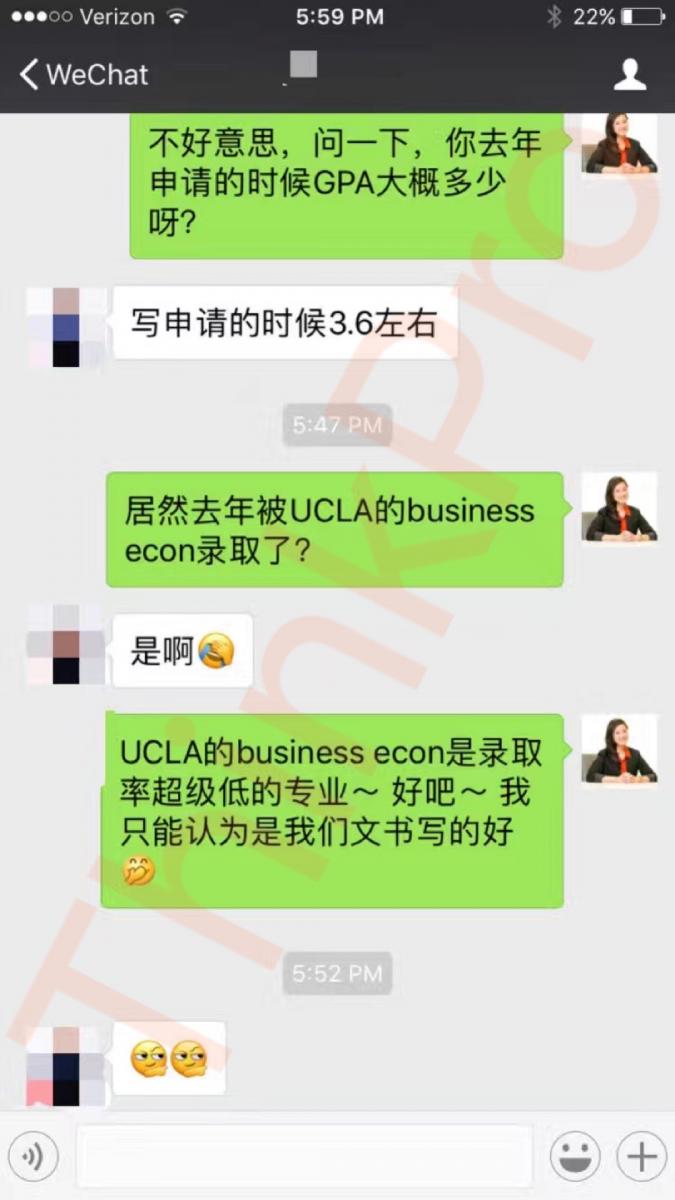
Task: Open chat info via the profile icon
Action: pos(630,74)
